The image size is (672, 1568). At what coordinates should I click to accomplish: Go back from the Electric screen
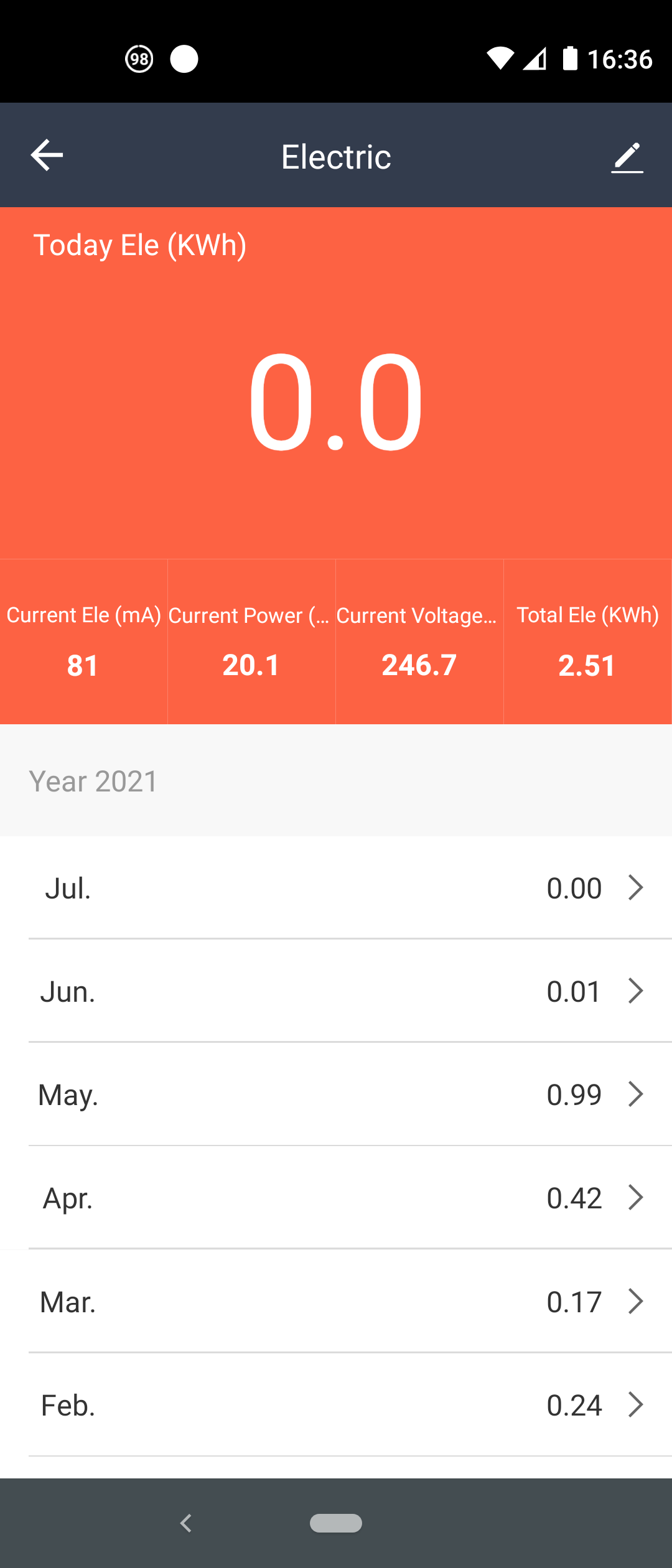pyautogui.click(x=47, y=155)
